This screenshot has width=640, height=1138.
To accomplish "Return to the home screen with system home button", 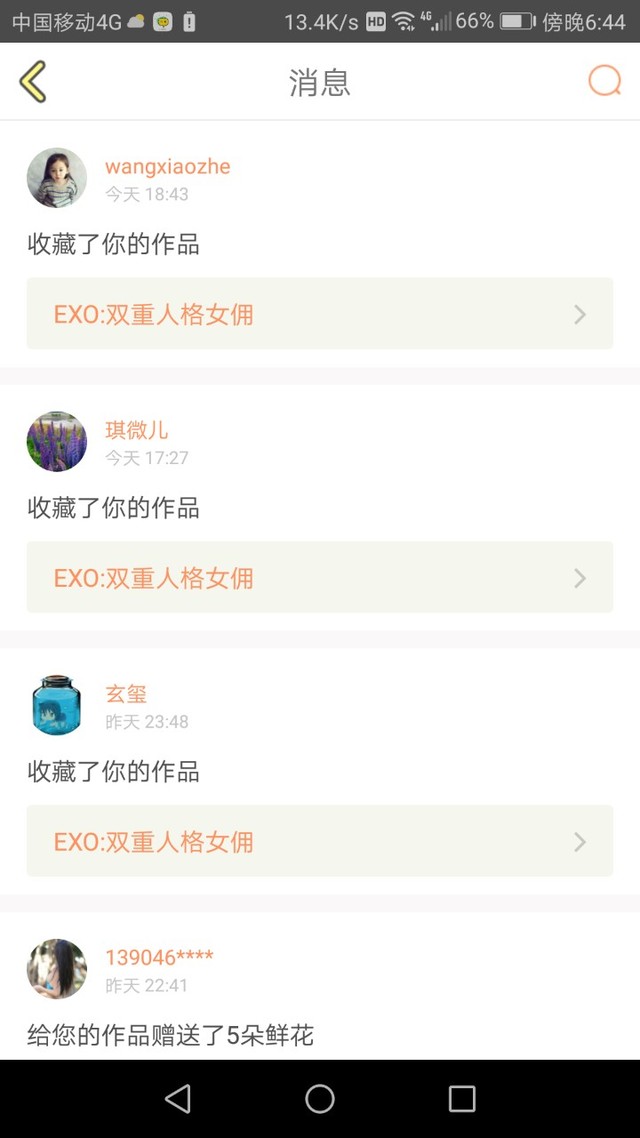I will [x=320, y=1099].
